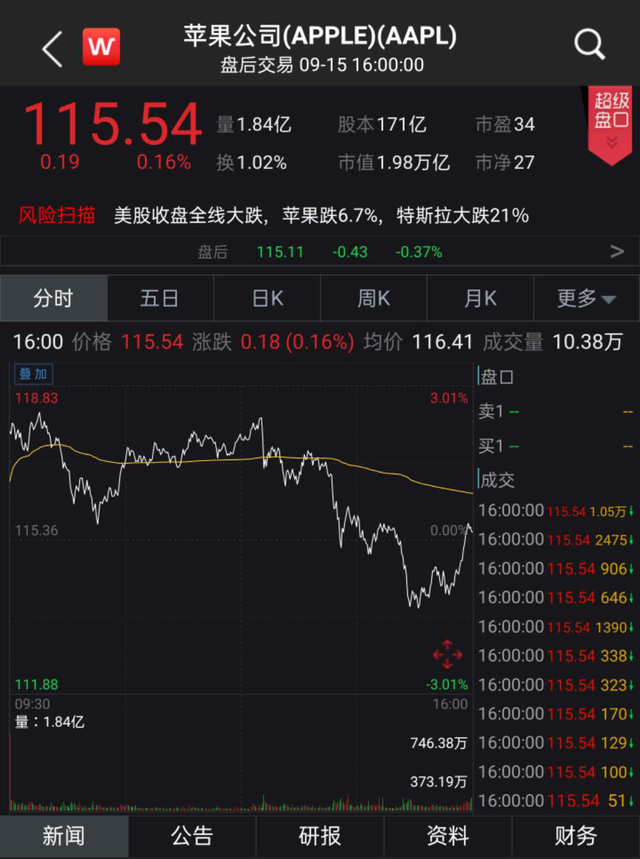Open the search magnifier icon

[589, 45]
